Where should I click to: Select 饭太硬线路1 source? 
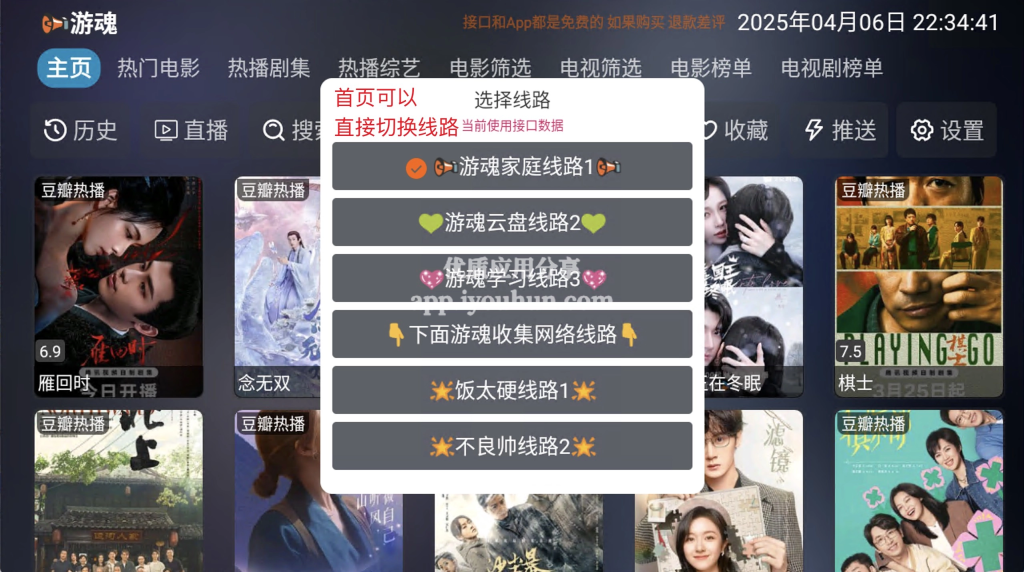[512, 390]
